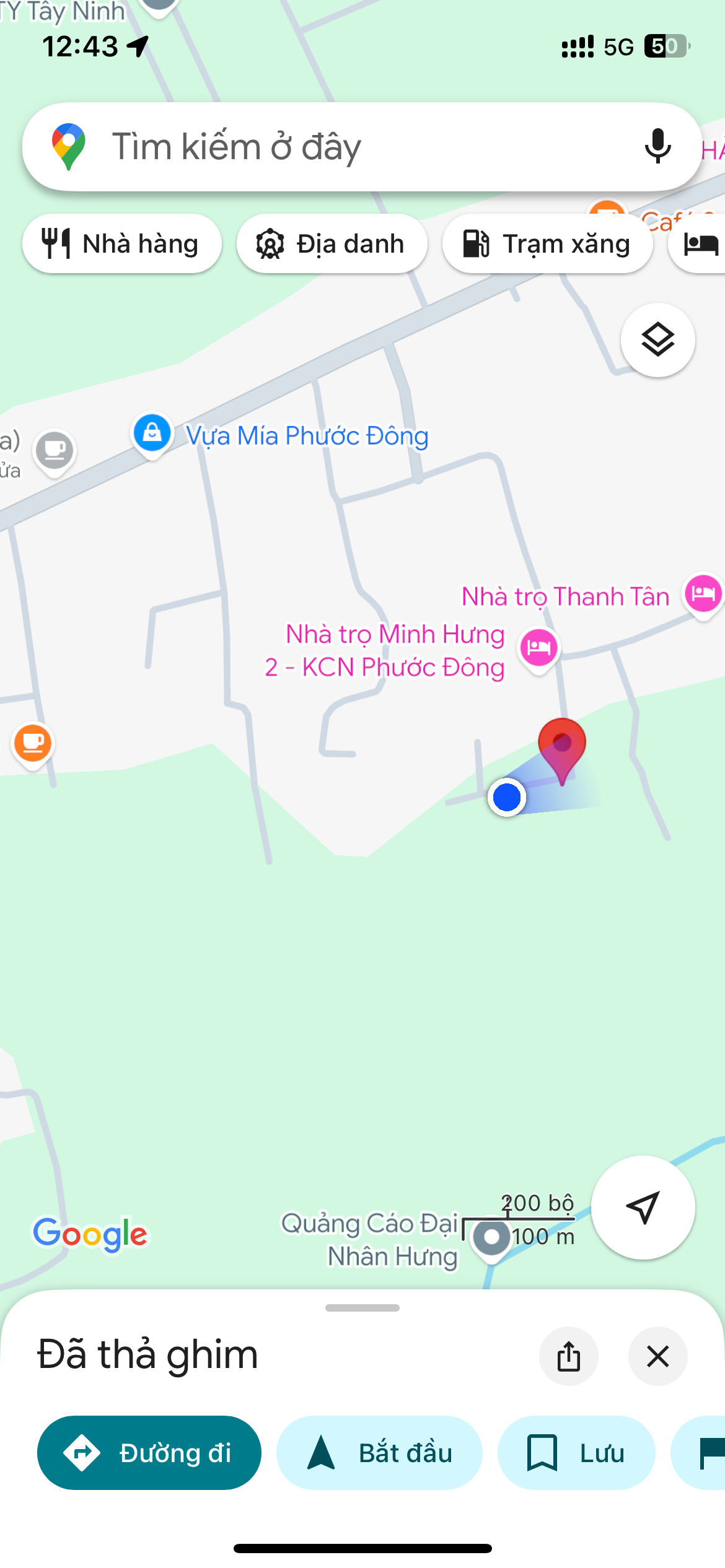Start voice search with the microphone
This screenshot has height=1568, width=725.
tap(657, 147)
